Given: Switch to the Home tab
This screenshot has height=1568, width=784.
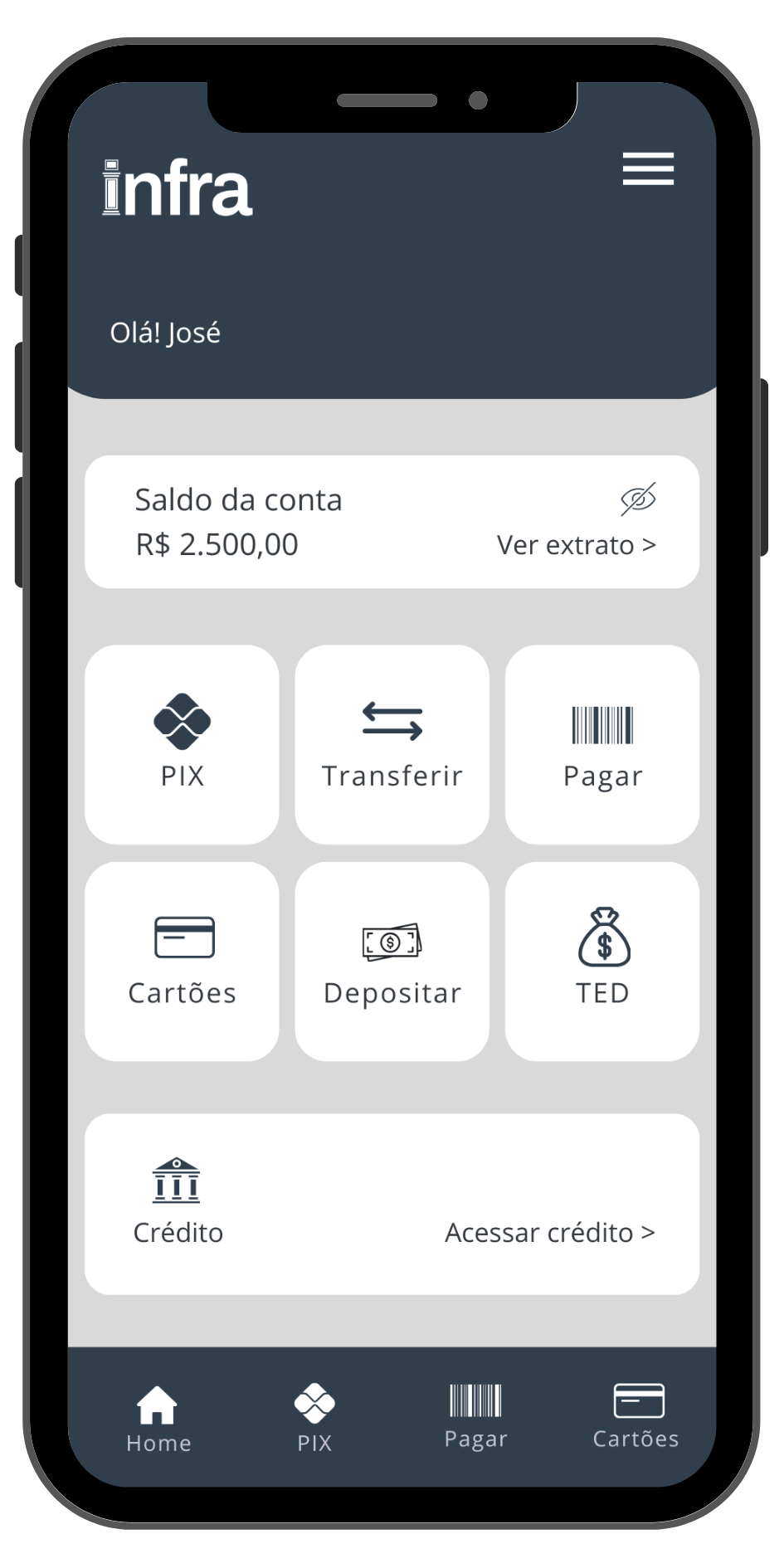Looking at the screenshot, I should pos(158,1410).
